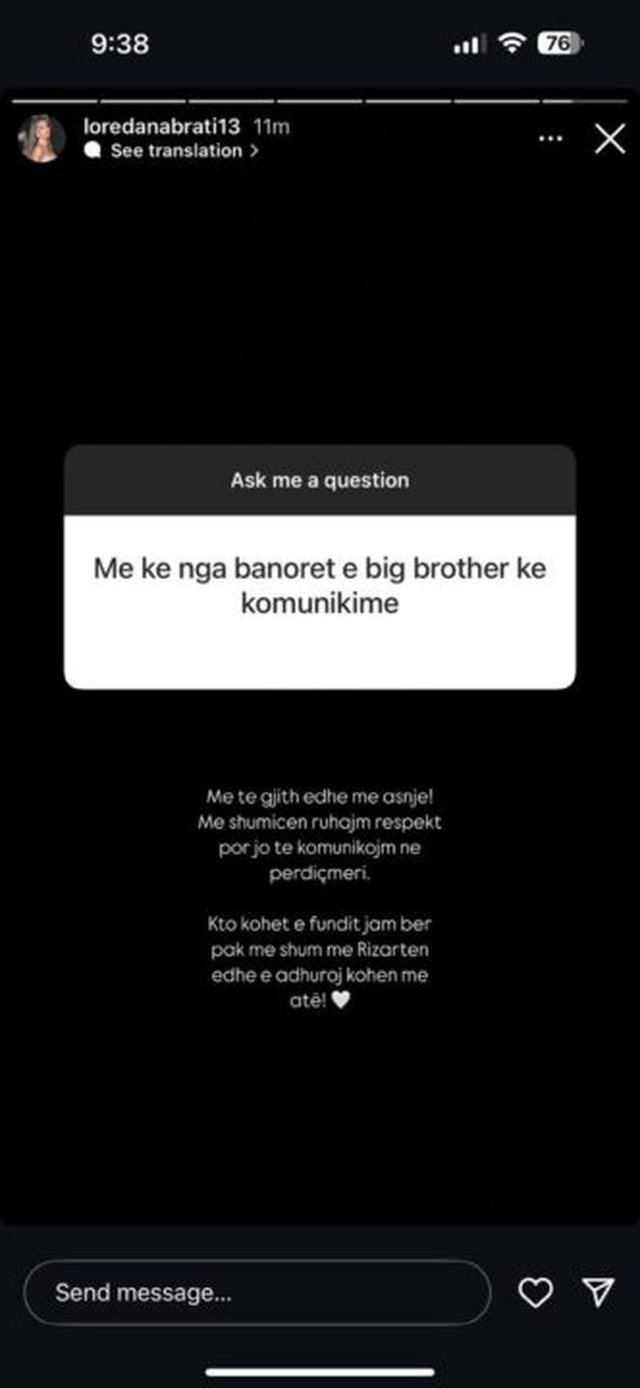Open loredanabrati13 profile picture

[x=42, y=139]
